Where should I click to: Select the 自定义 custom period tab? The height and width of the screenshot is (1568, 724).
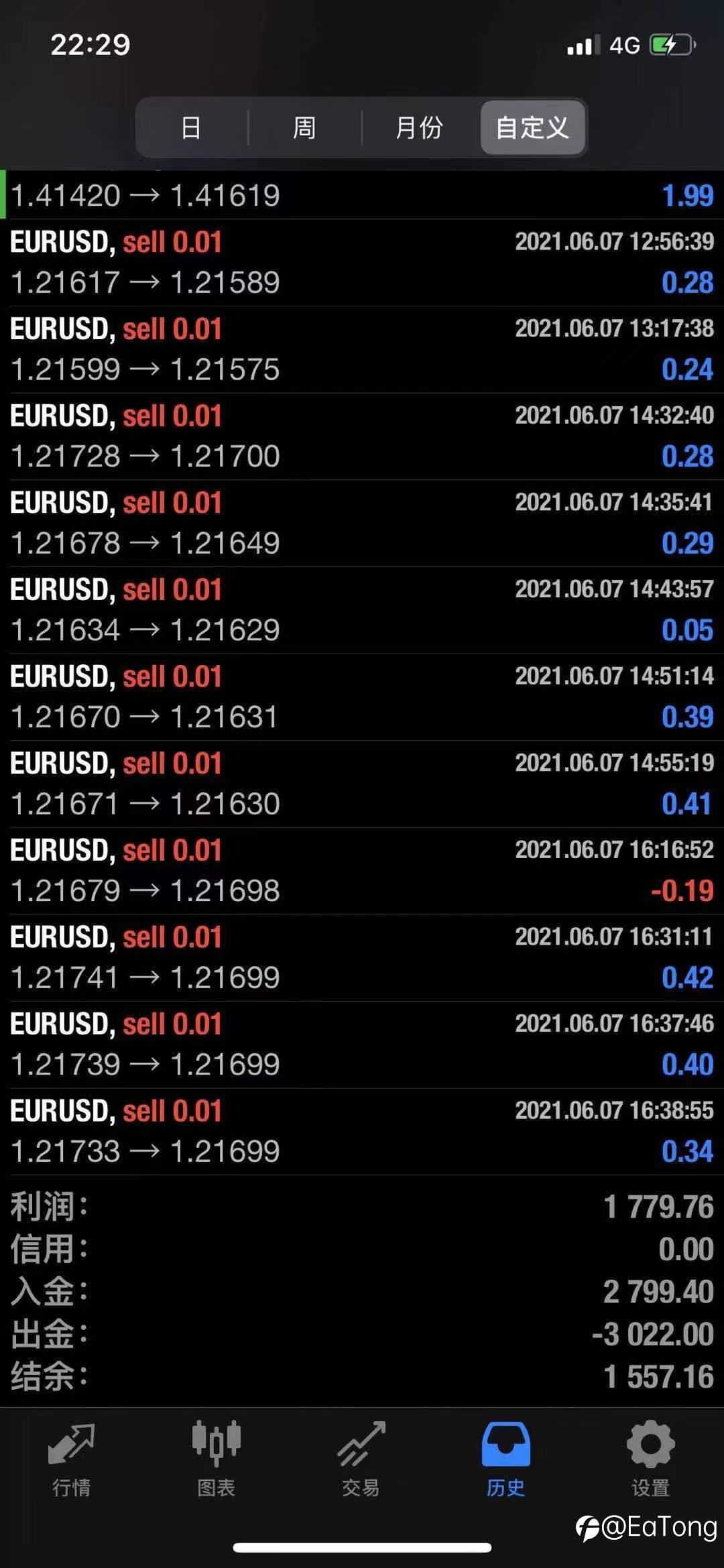[532, 127]
